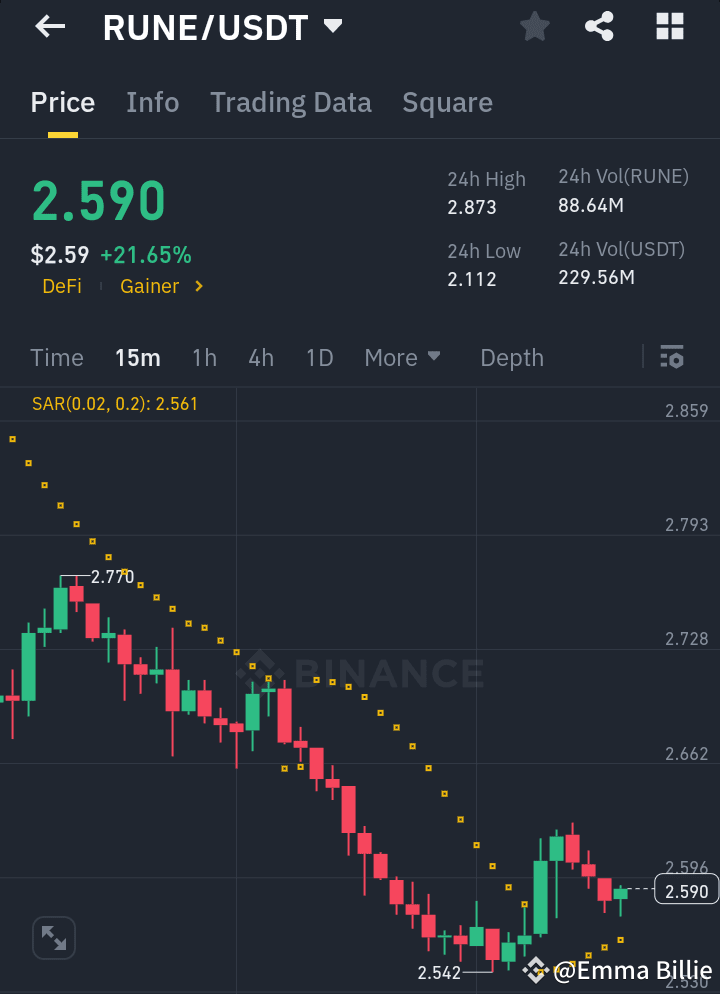This screenshot has width=720, height=994.
Task: Select the Time view mode
Action: point(57,357)
